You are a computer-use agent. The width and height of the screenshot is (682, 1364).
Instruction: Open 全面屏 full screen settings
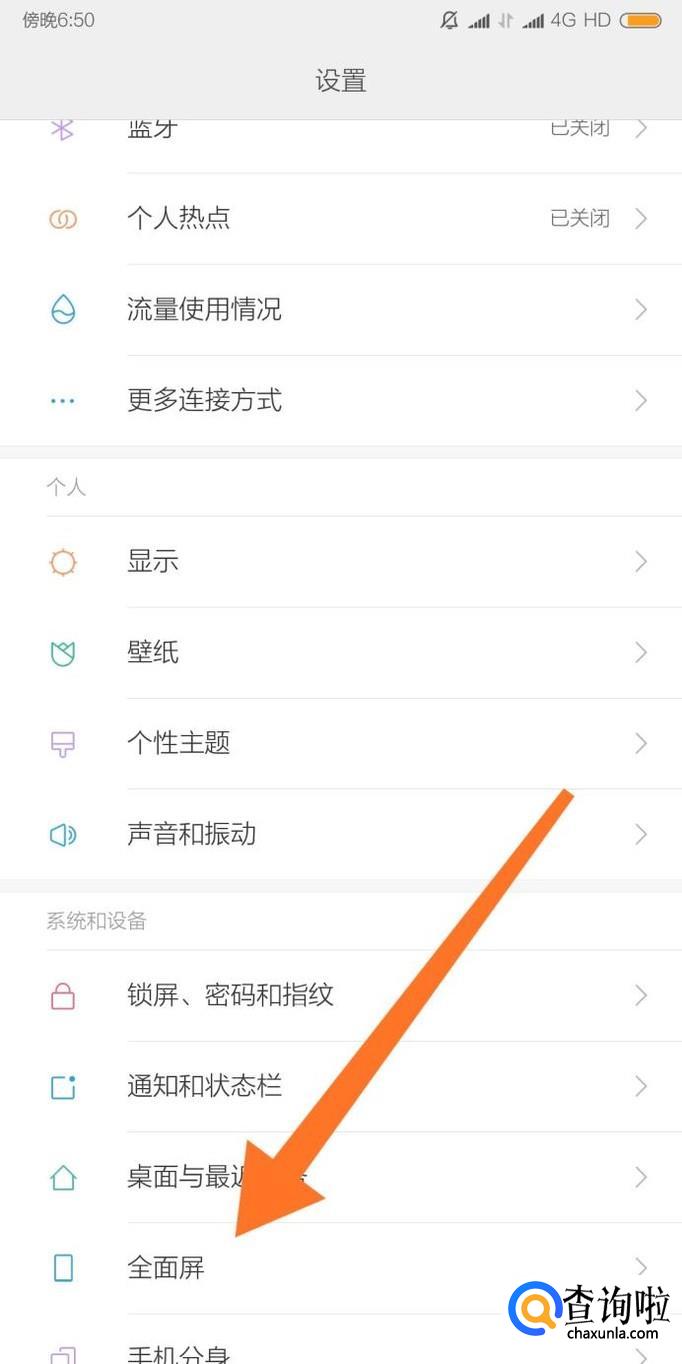point(340,1268)
